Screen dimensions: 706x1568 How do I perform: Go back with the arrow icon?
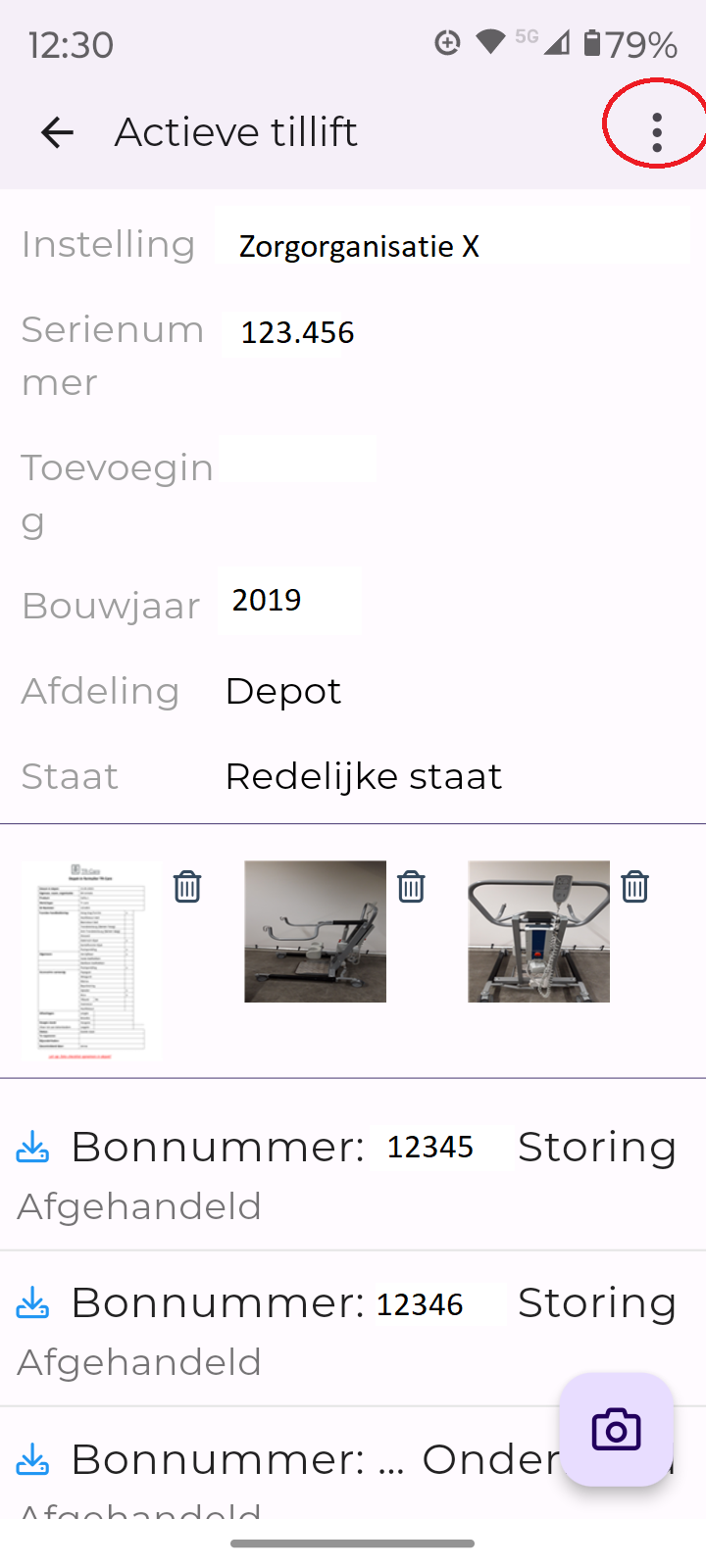coord(57,132)
